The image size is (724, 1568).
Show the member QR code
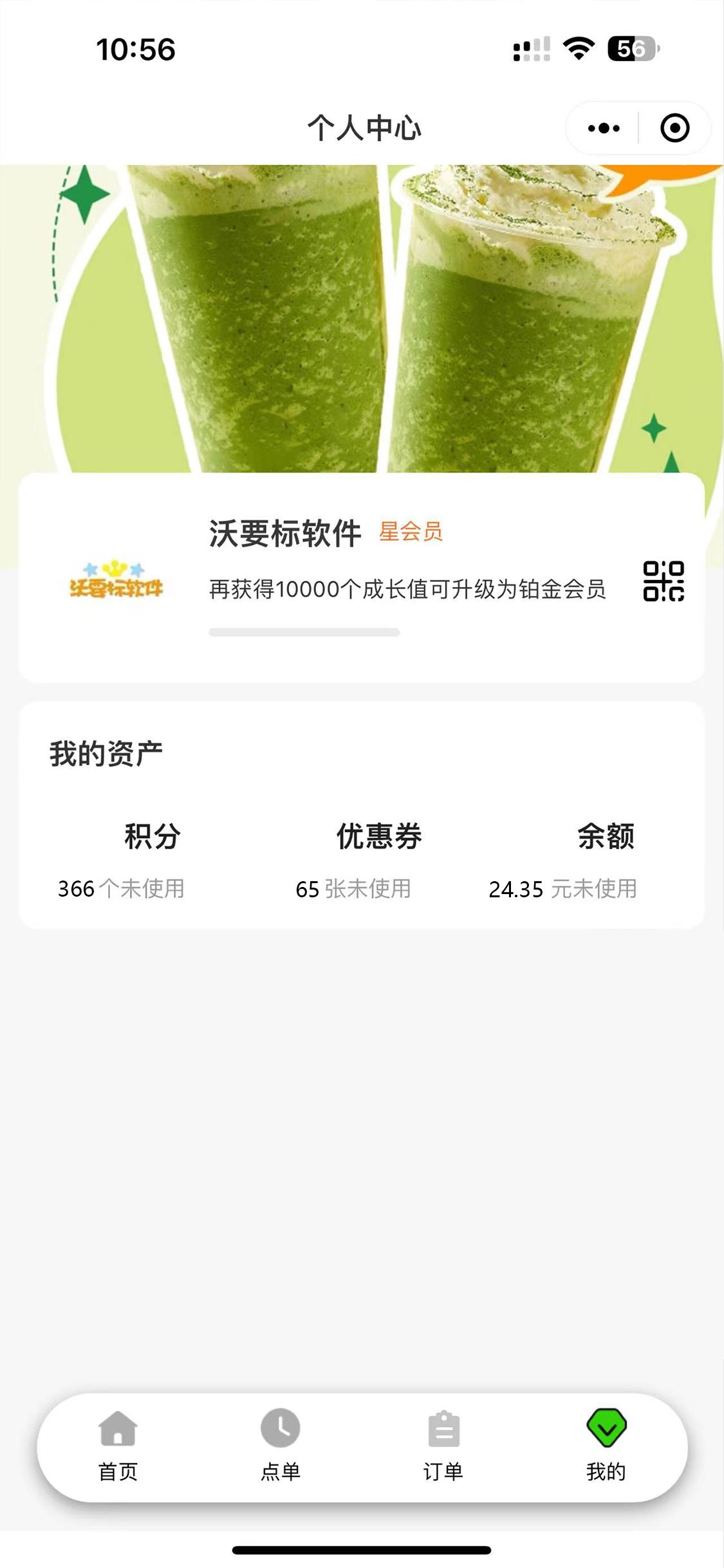pos(664,581)
